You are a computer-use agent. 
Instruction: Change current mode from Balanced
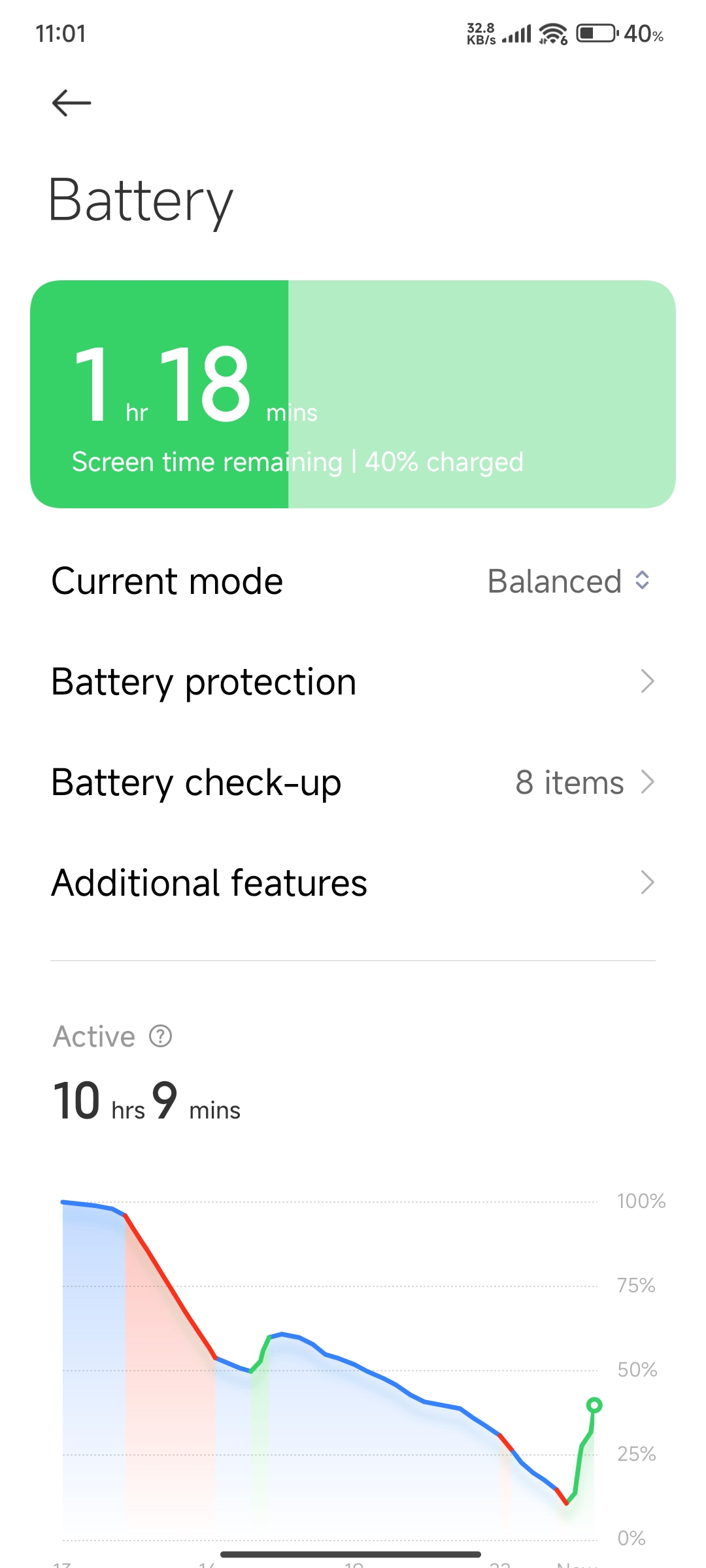click(x=567, y=581)
